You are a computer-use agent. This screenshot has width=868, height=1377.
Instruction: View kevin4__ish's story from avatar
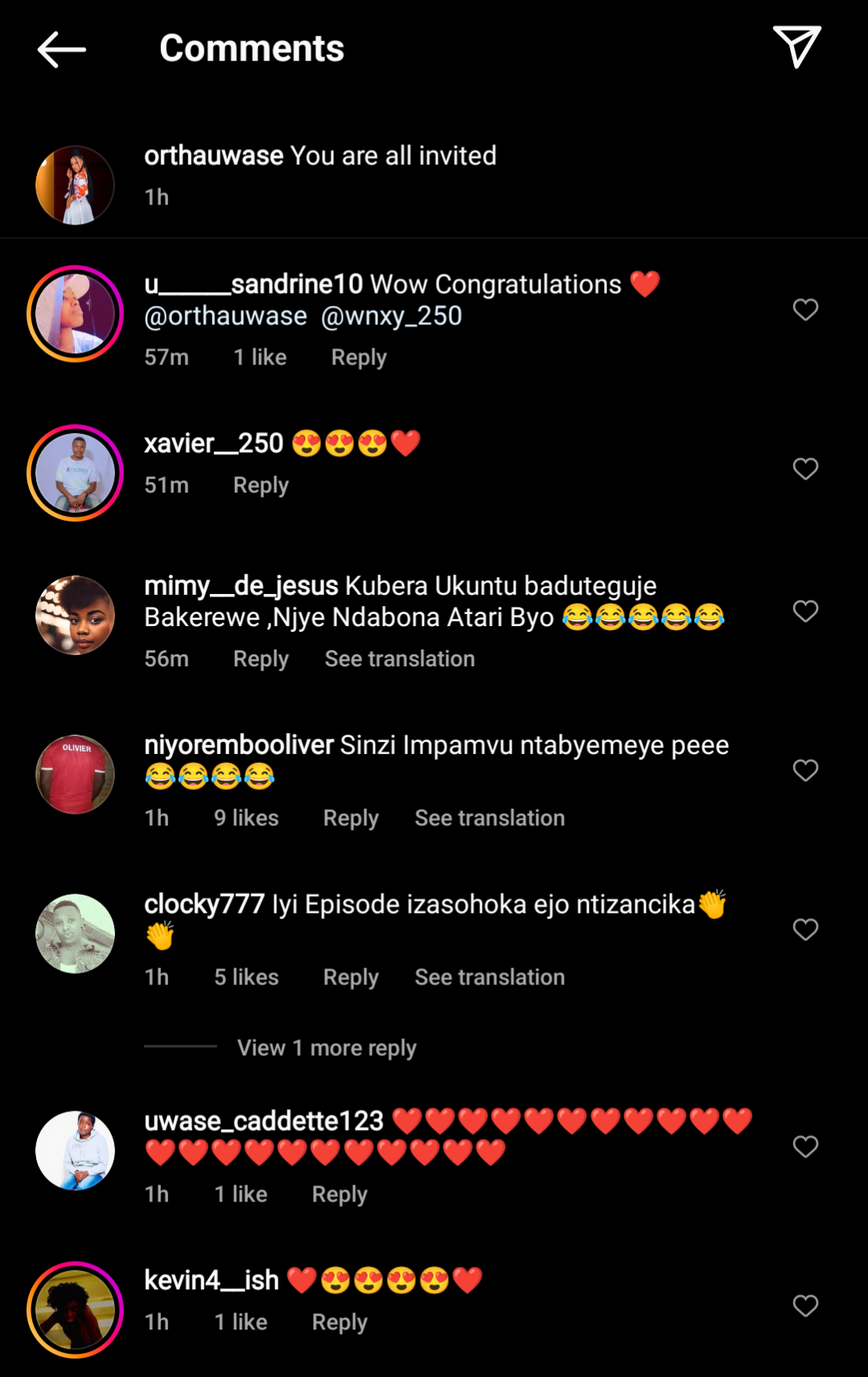tap(75, 1309)
